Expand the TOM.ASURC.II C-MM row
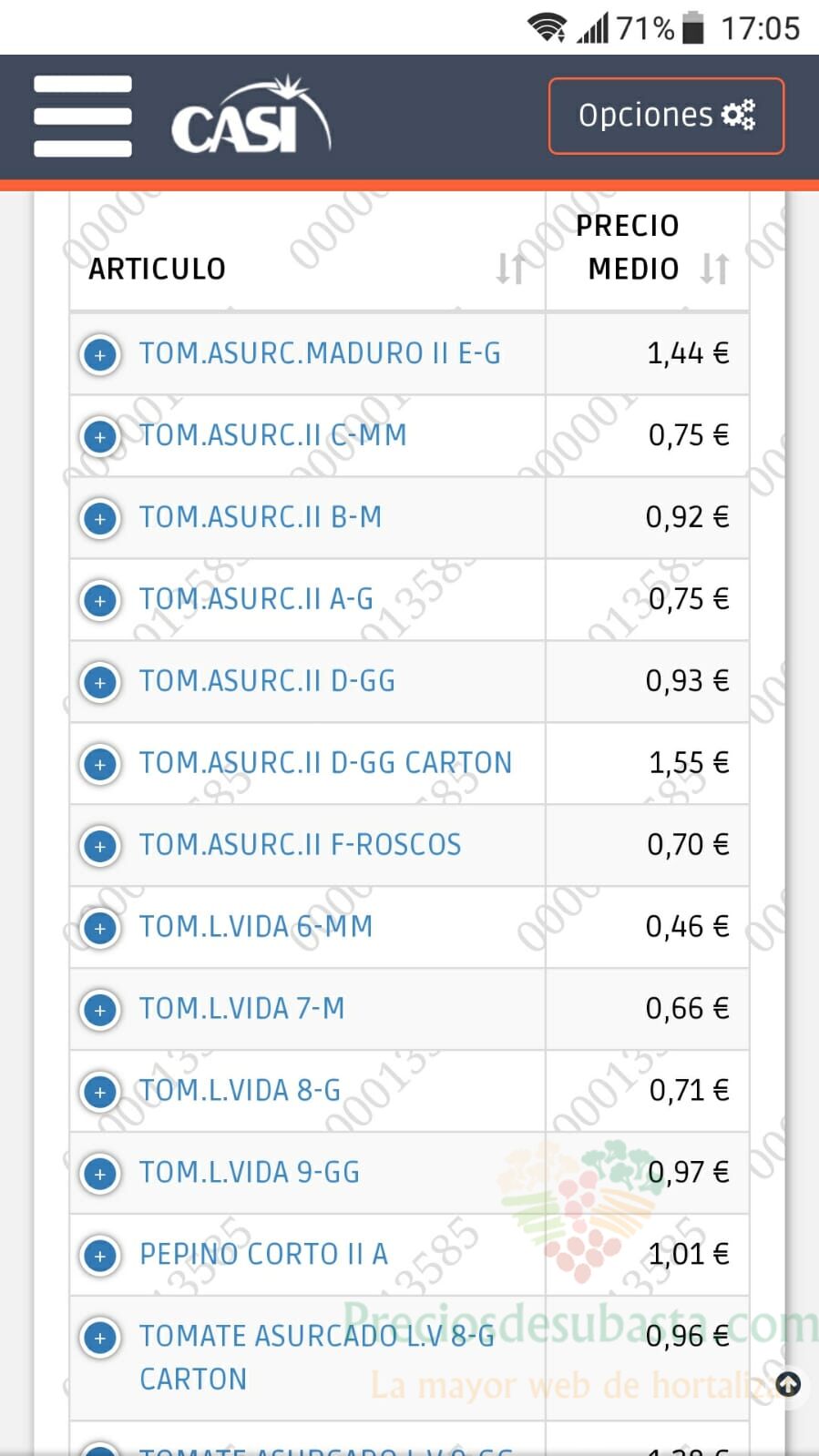The width and height of the screenshot is (819, 1456). click(x=100, y=436)
